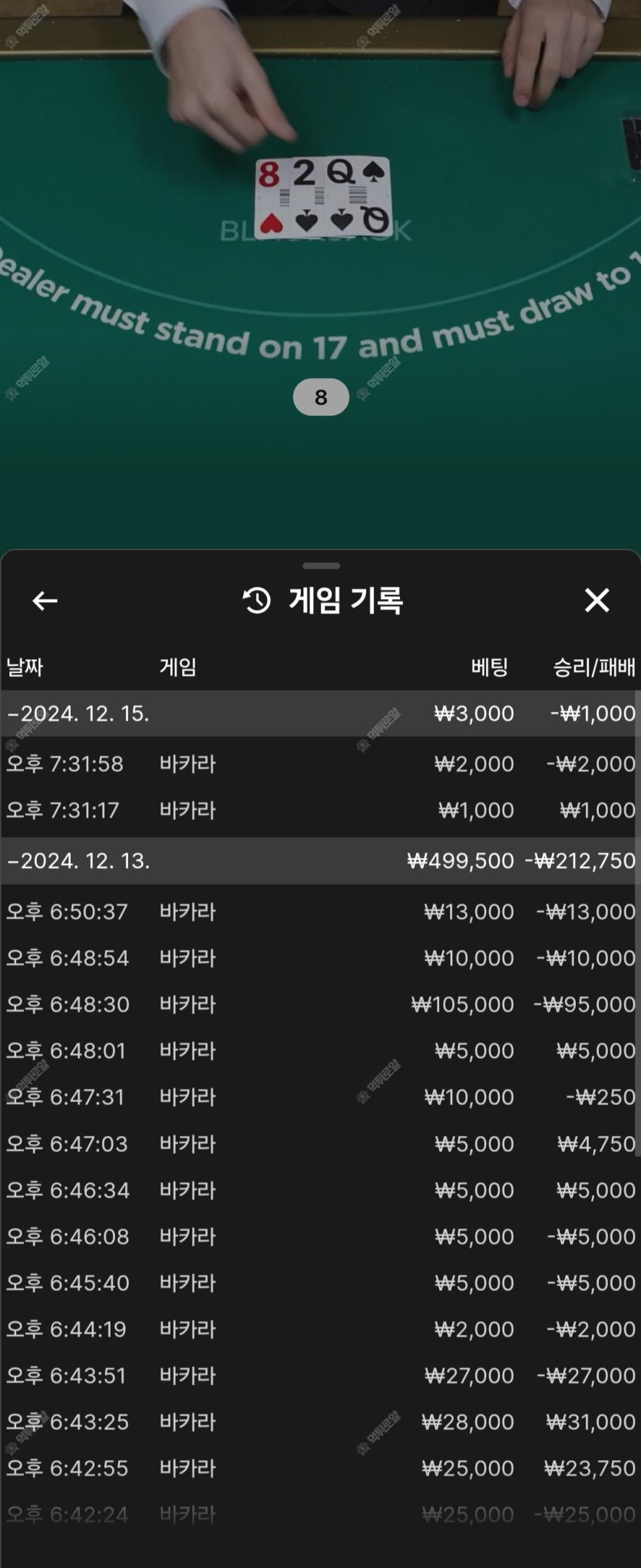Collapse the 2024. 12. 15. date group

point(79,714)
